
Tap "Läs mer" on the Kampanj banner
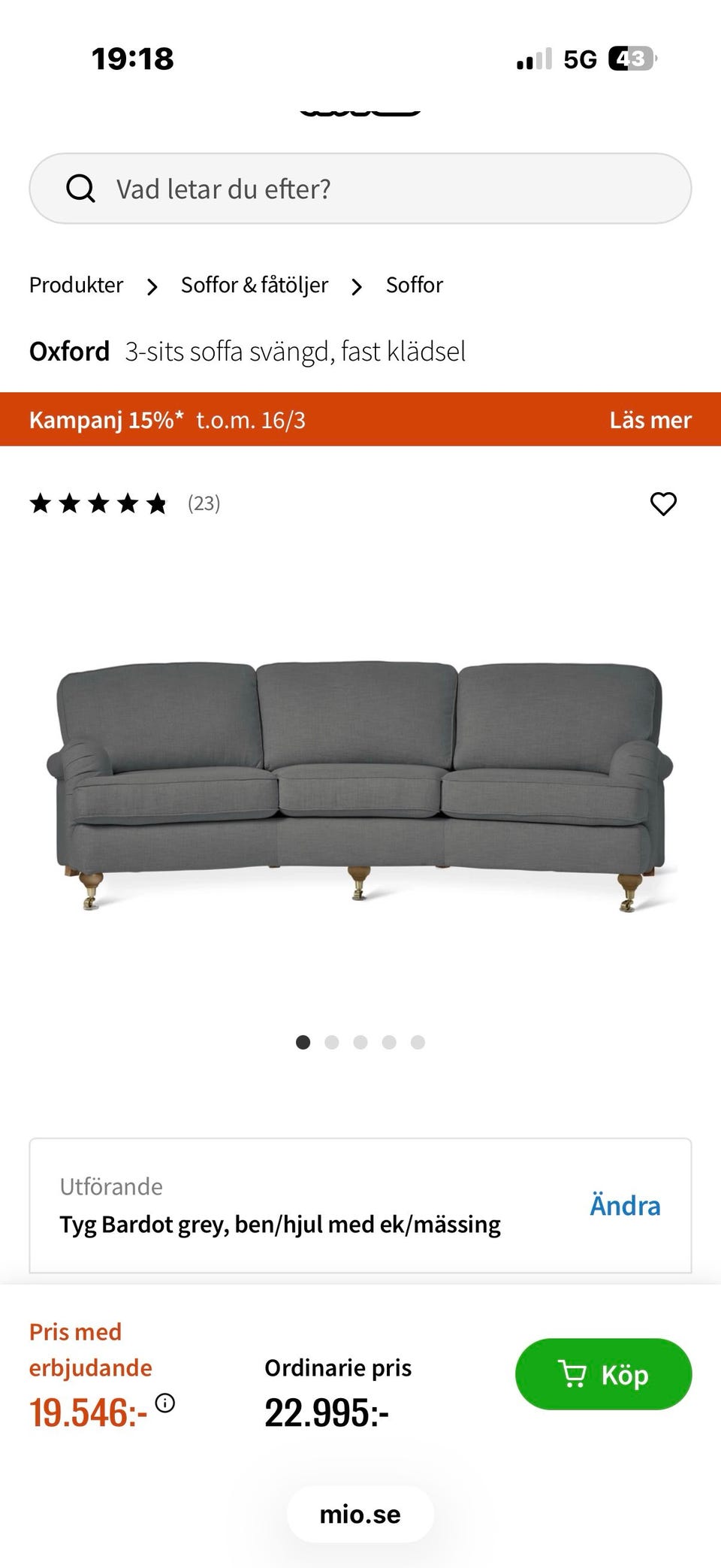(x=650, y=420)
